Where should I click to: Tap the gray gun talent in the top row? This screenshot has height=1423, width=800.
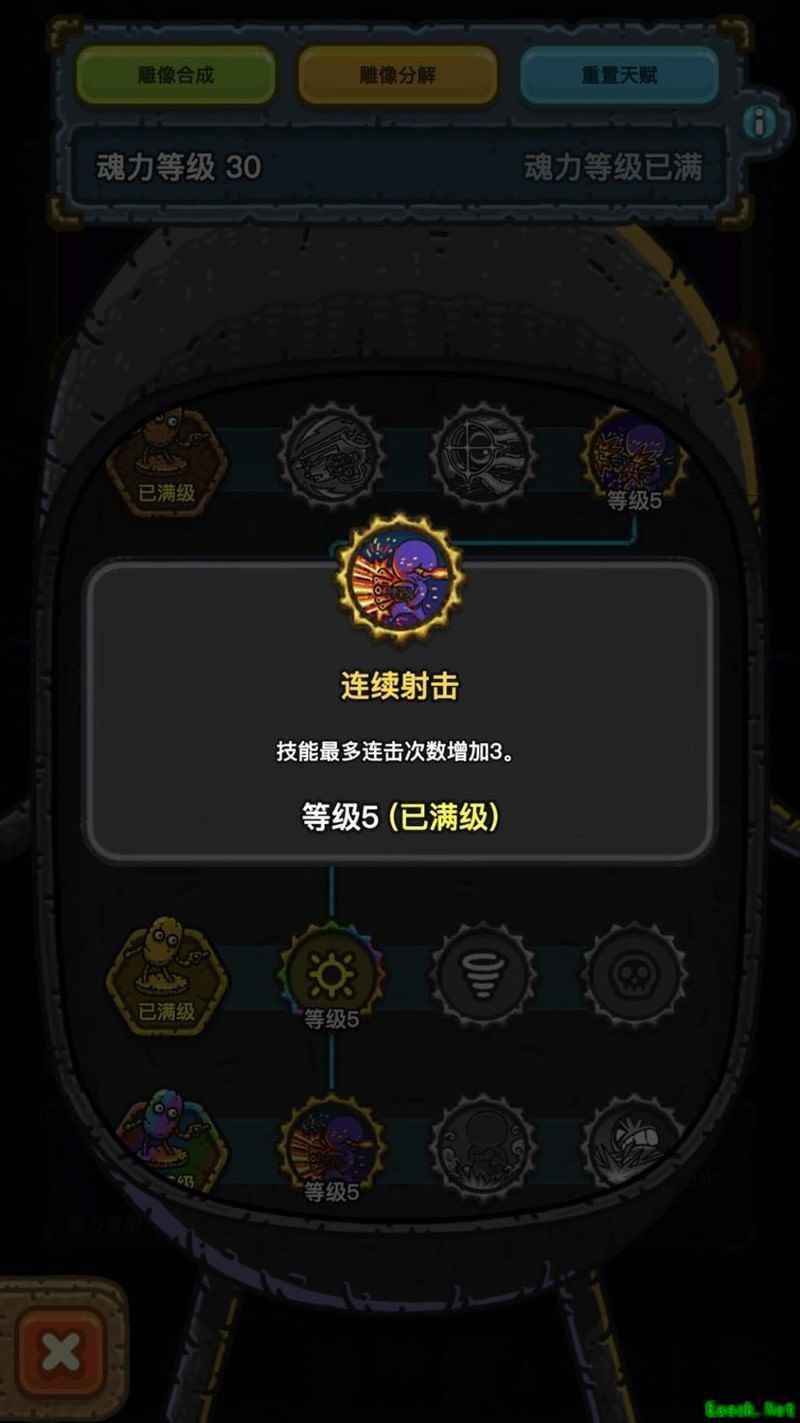[x=331, y=455]
